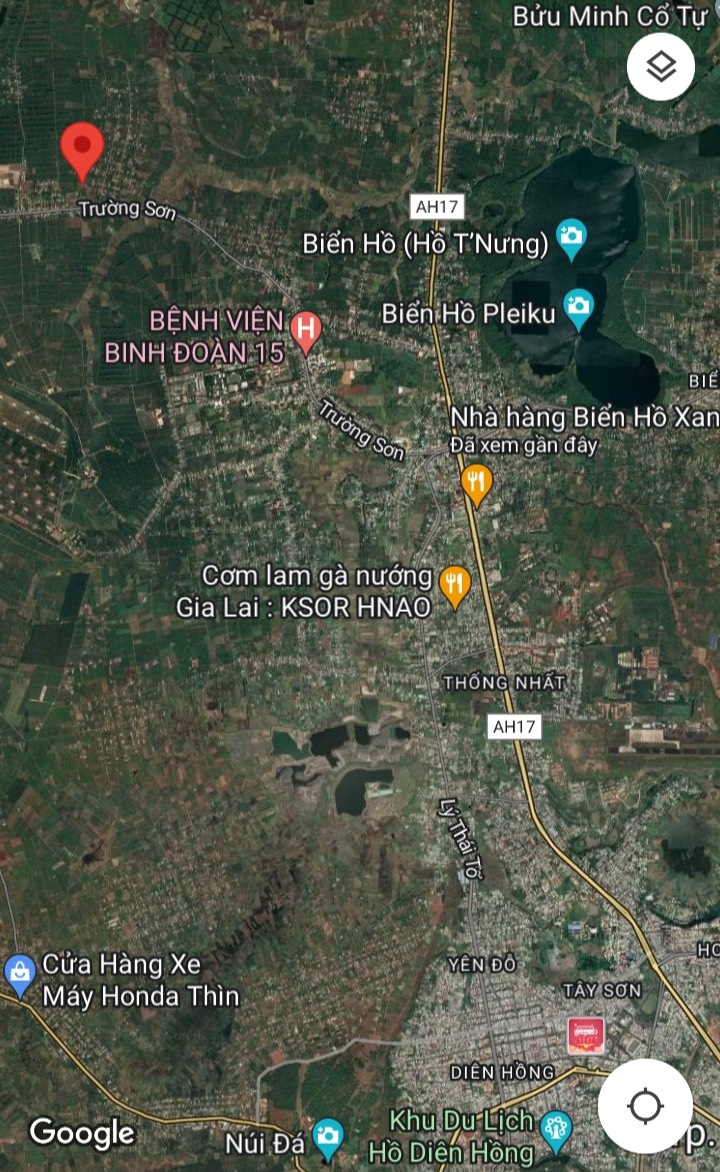Open Bệnh viện Binh Đoàn 15 hospital marker

tap(305, 330)
